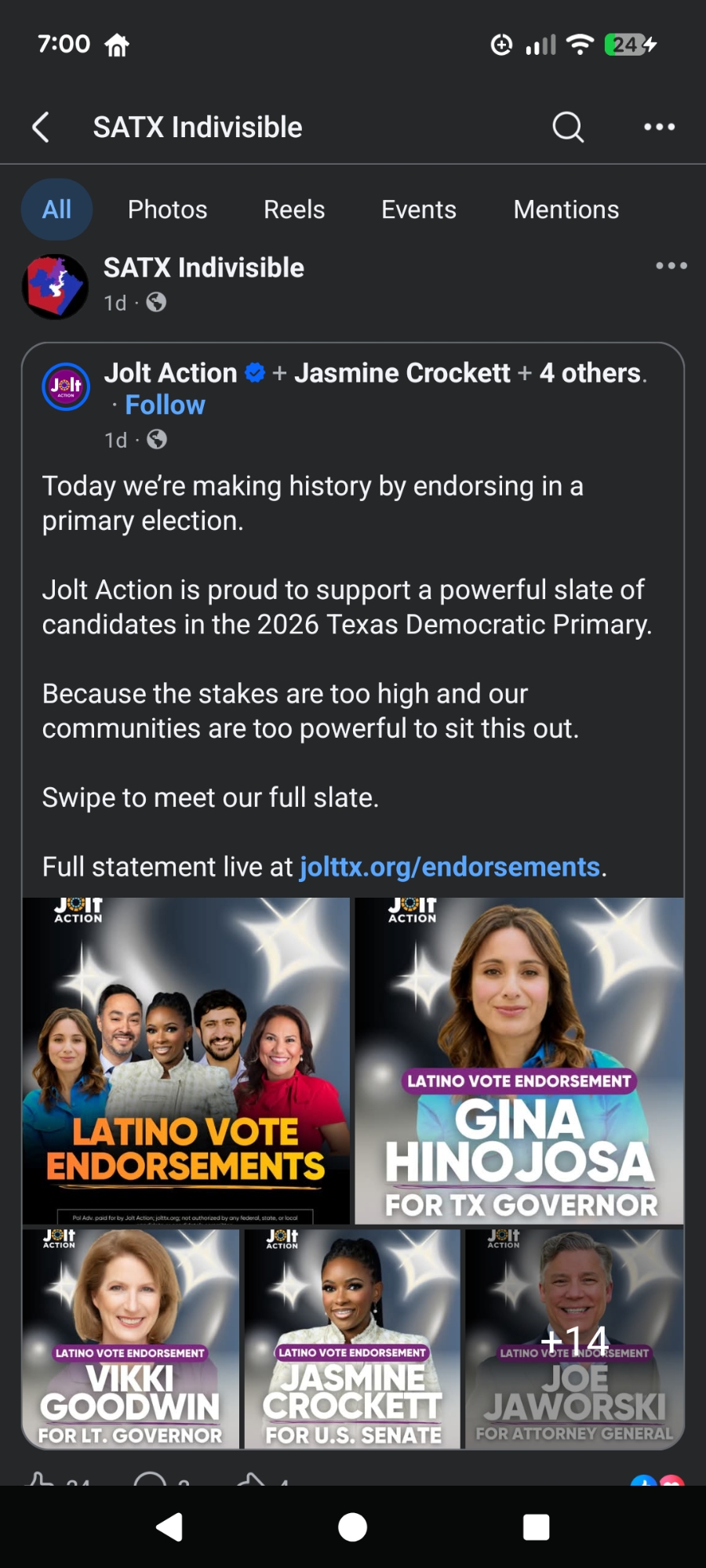This screenshot has width=706, height=1568.
Task: Follow Jolt Action
Action: [165, 405]
